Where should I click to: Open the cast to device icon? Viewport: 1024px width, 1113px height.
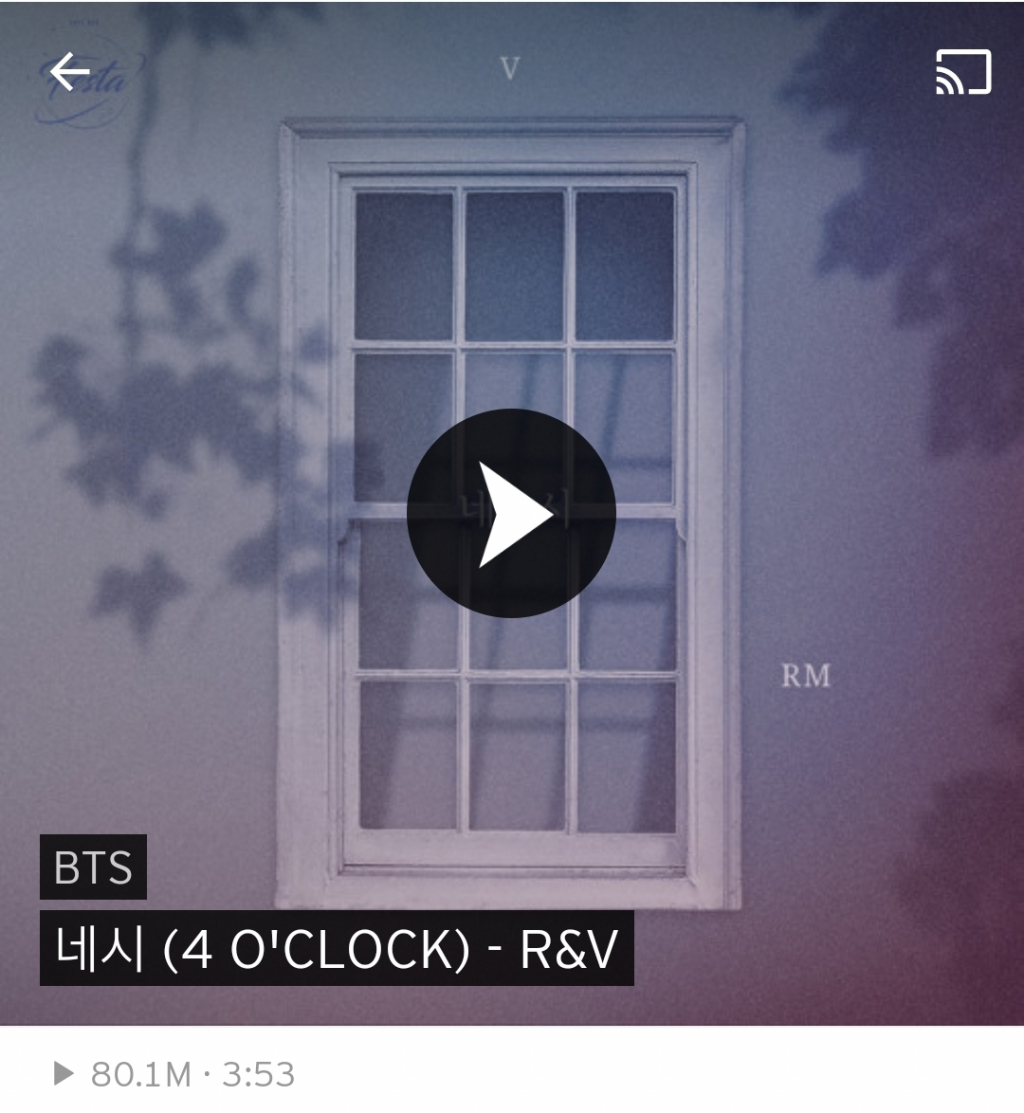pyautogui.click(x=962, y=72)
